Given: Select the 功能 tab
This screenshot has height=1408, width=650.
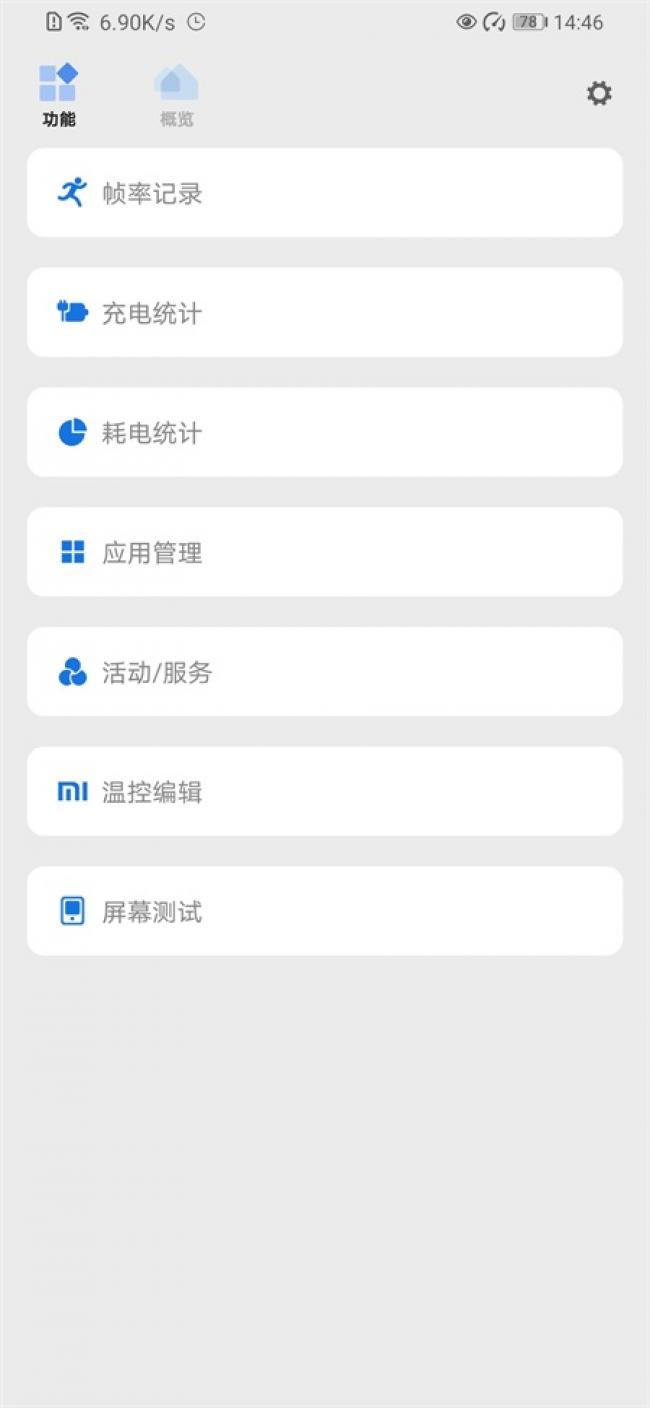Looking at the screenshot, I should click(59, 97).
